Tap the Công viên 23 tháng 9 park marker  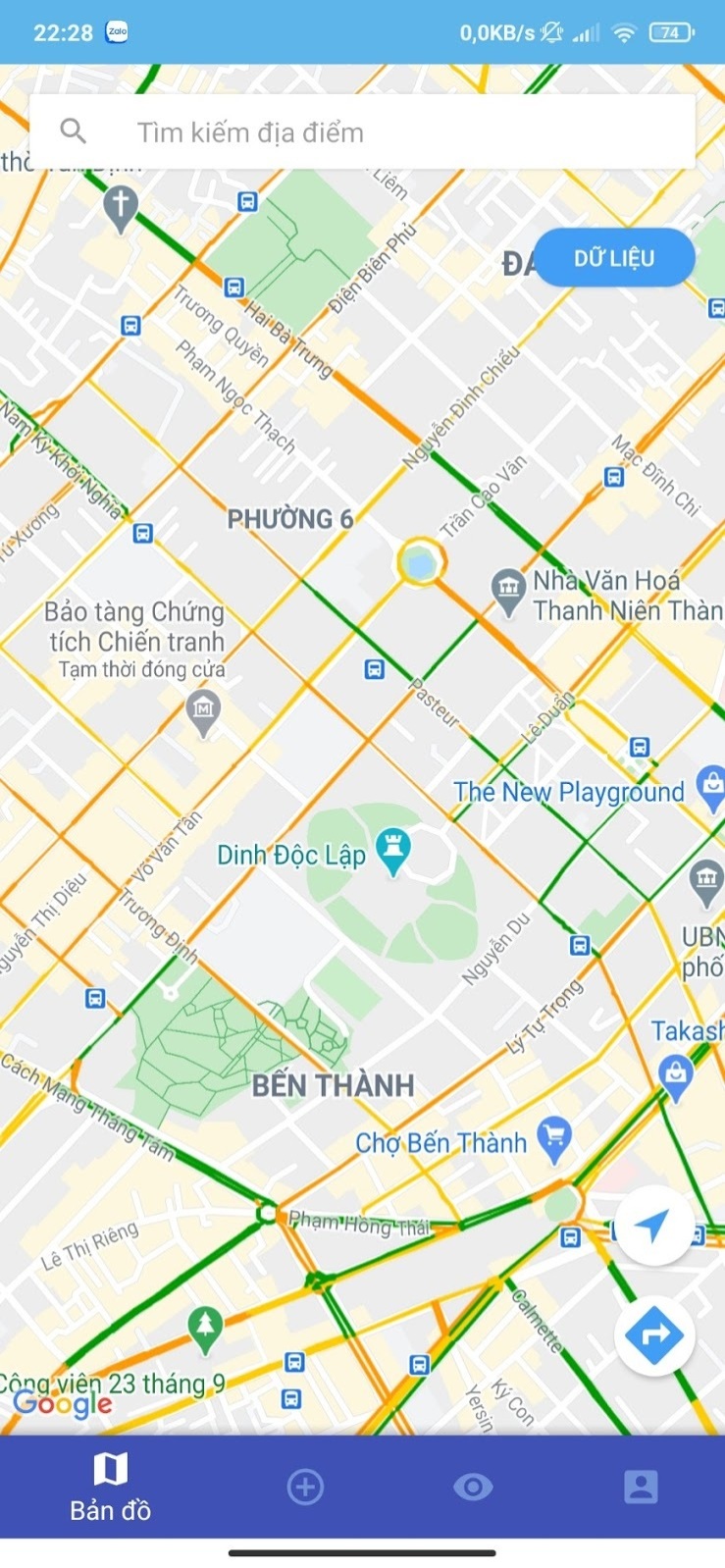[205, 1327]
